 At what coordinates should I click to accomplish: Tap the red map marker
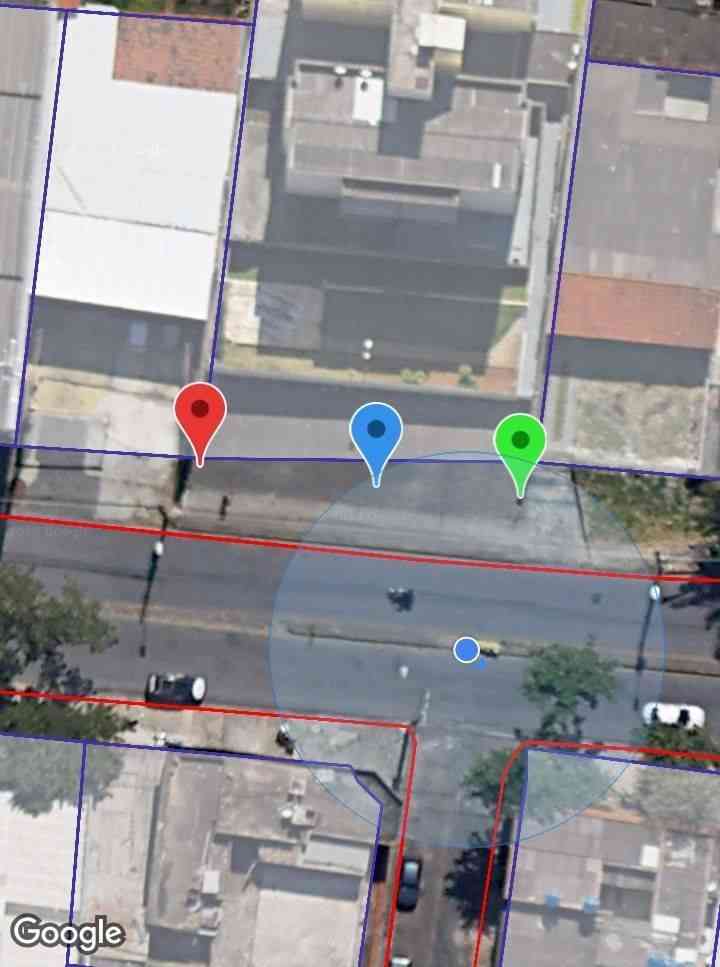(200, 415)
